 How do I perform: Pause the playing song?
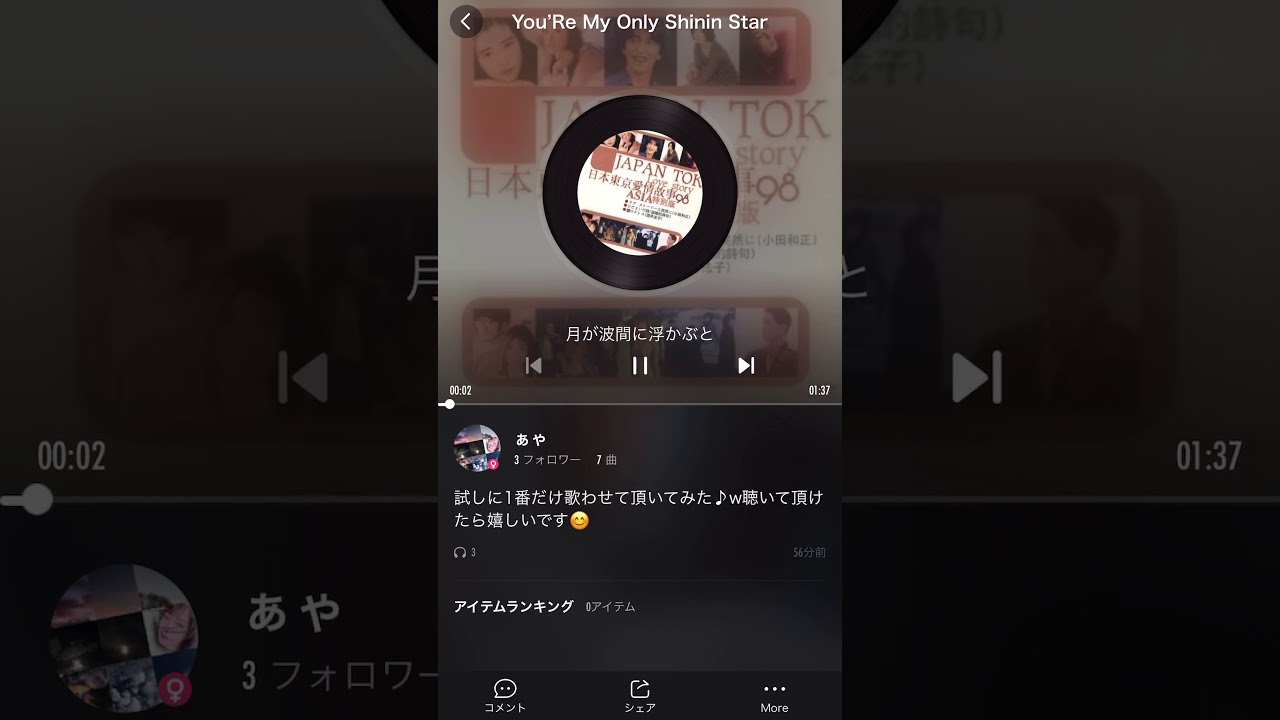coord(640,366)
